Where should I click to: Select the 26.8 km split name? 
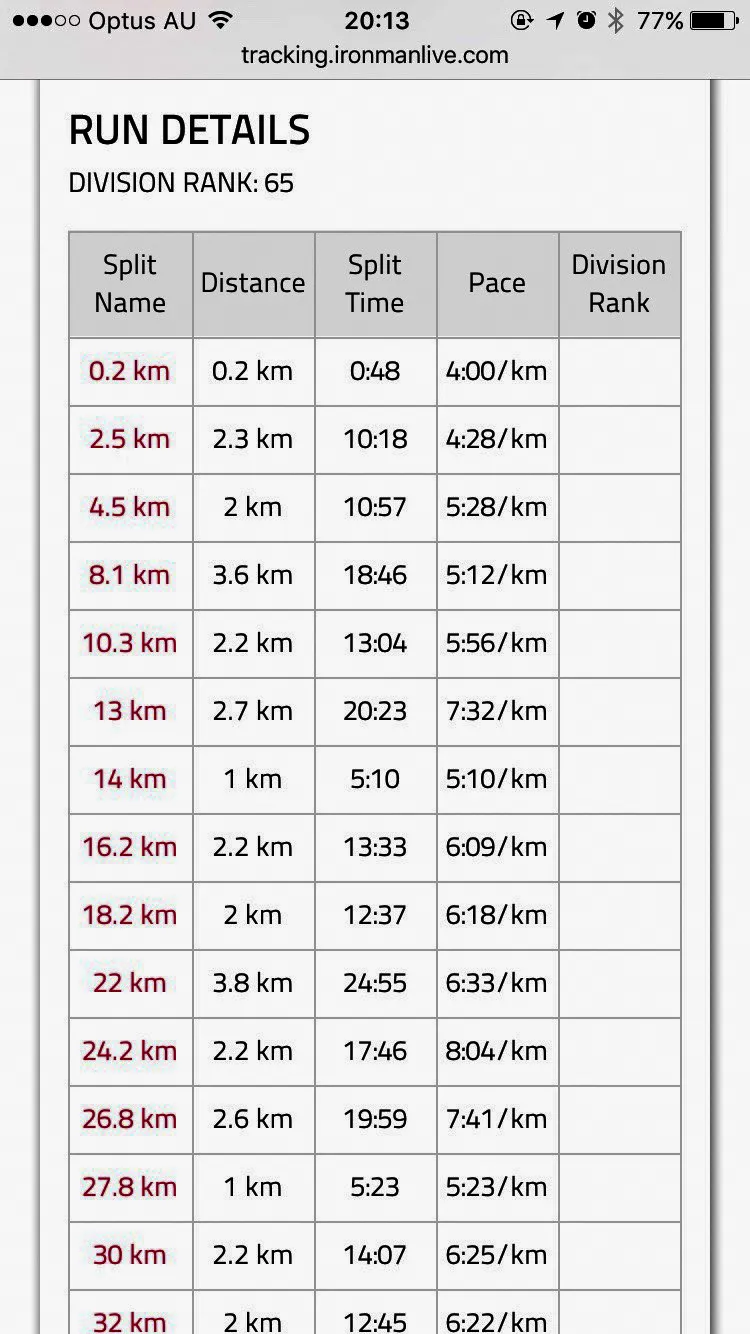[x=130, y=1119]
